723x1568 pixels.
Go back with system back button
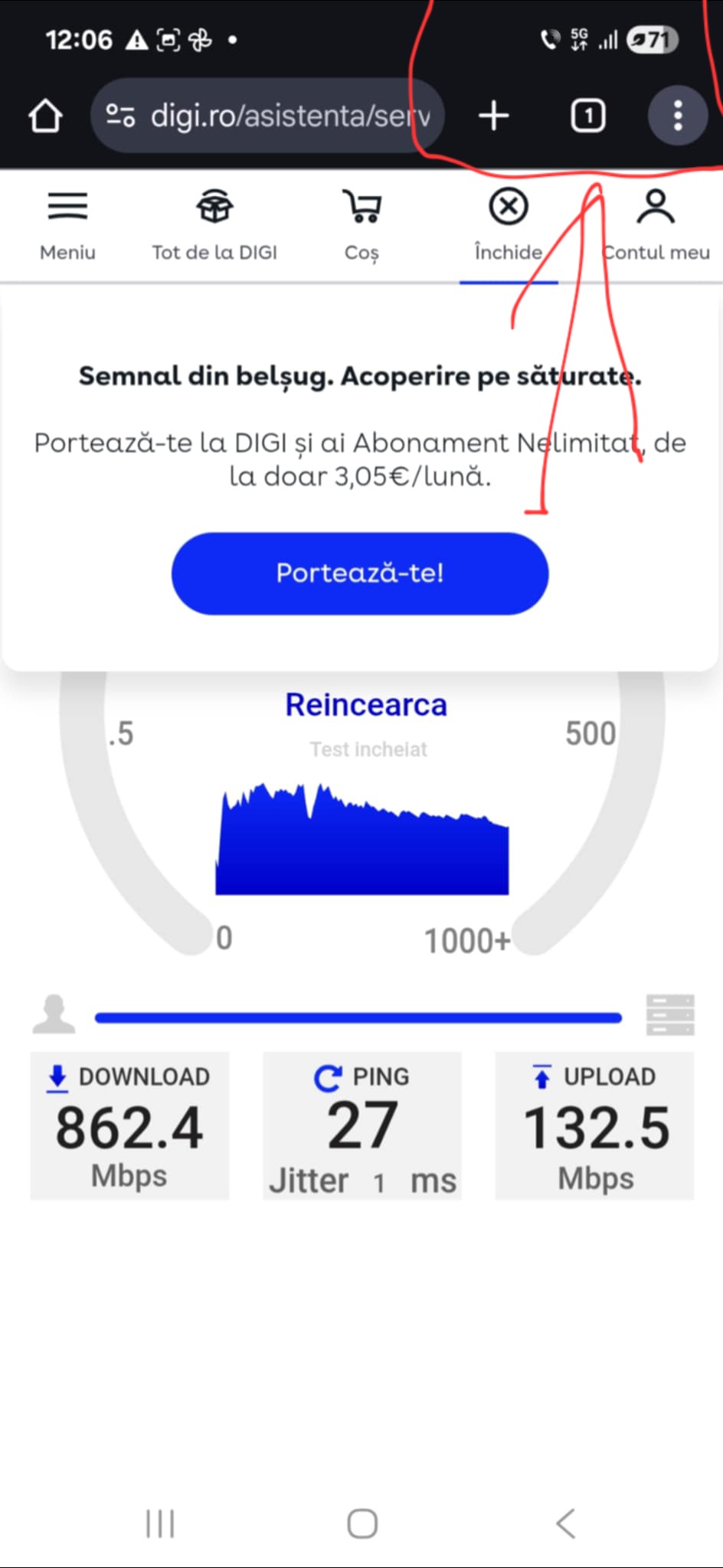[x=565, y=1524]
